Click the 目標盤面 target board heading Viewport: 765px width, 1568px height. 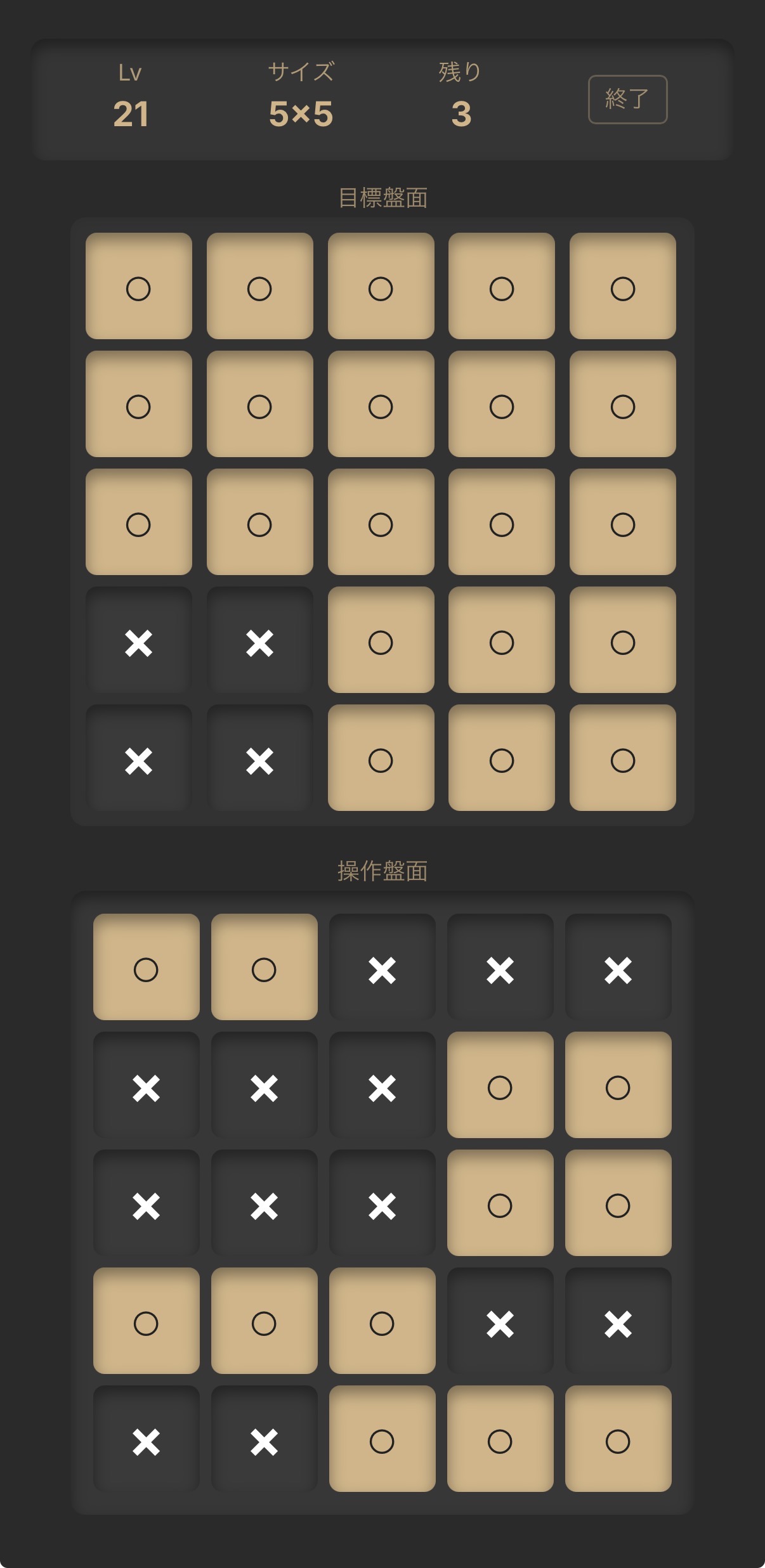[383, 197]
